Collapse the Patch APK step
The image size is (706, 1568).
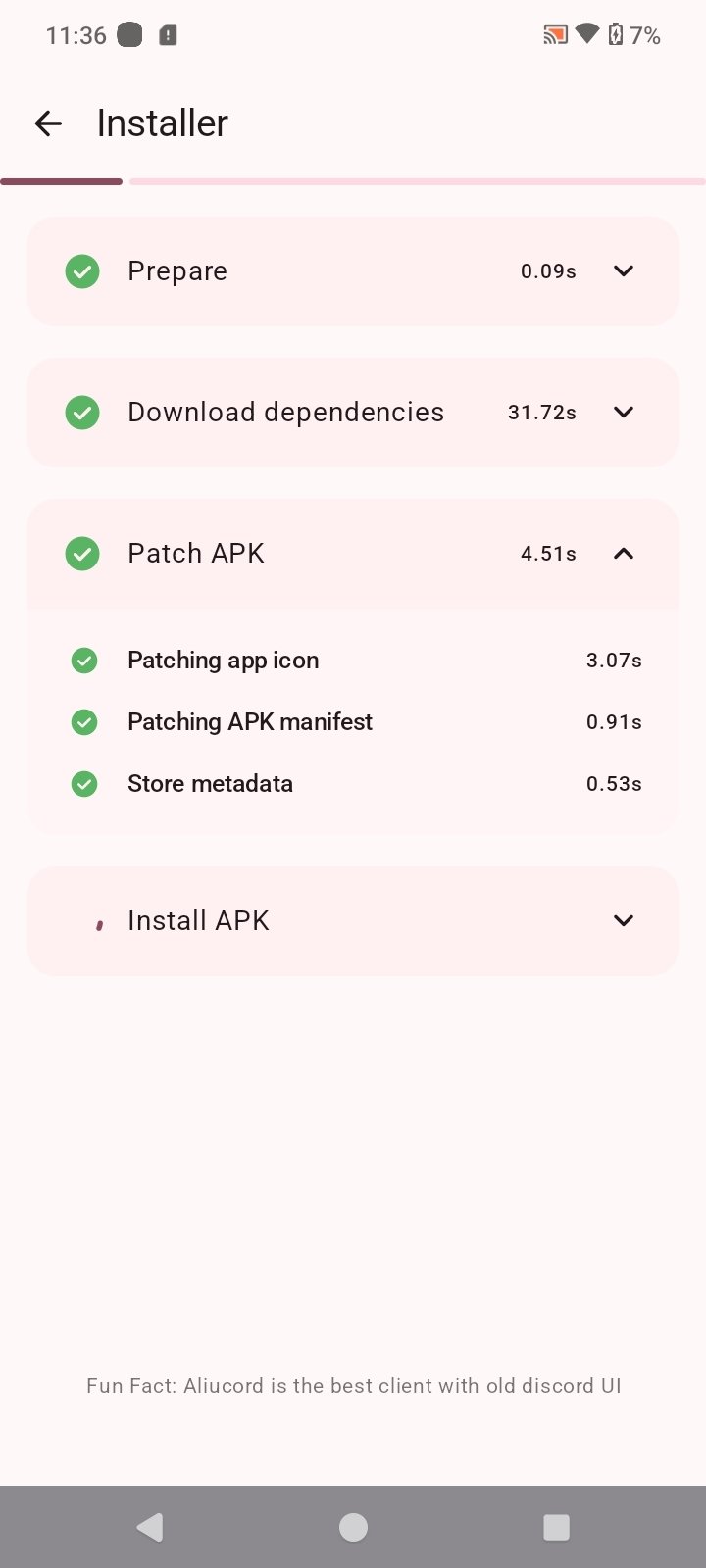[623, 554]
